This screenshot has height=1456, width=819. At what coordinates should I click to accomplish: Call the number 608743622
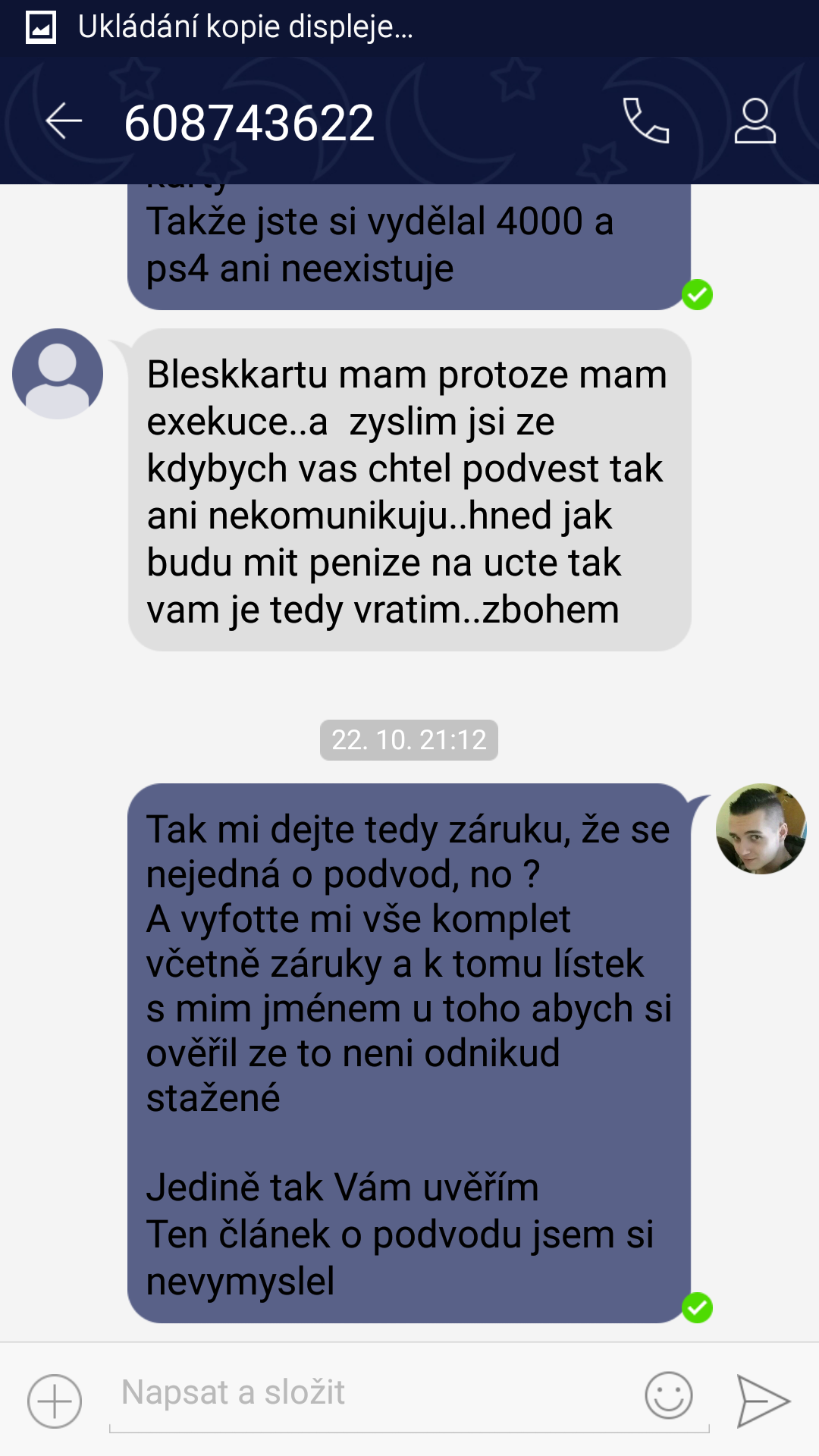coord(645,121)
